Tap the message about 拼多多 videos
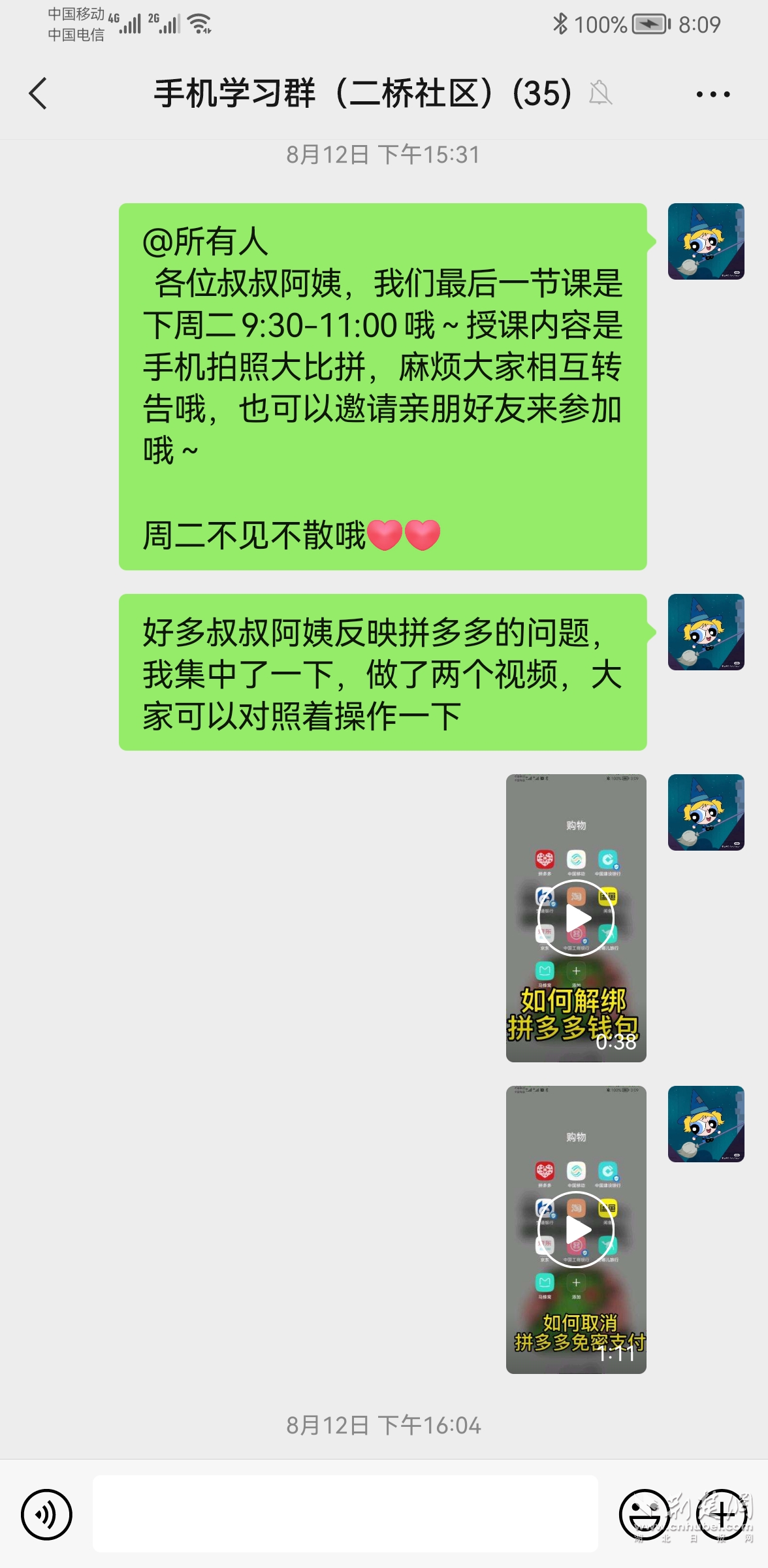This screenshot has width=768, height=1568. tap(382, 673)
